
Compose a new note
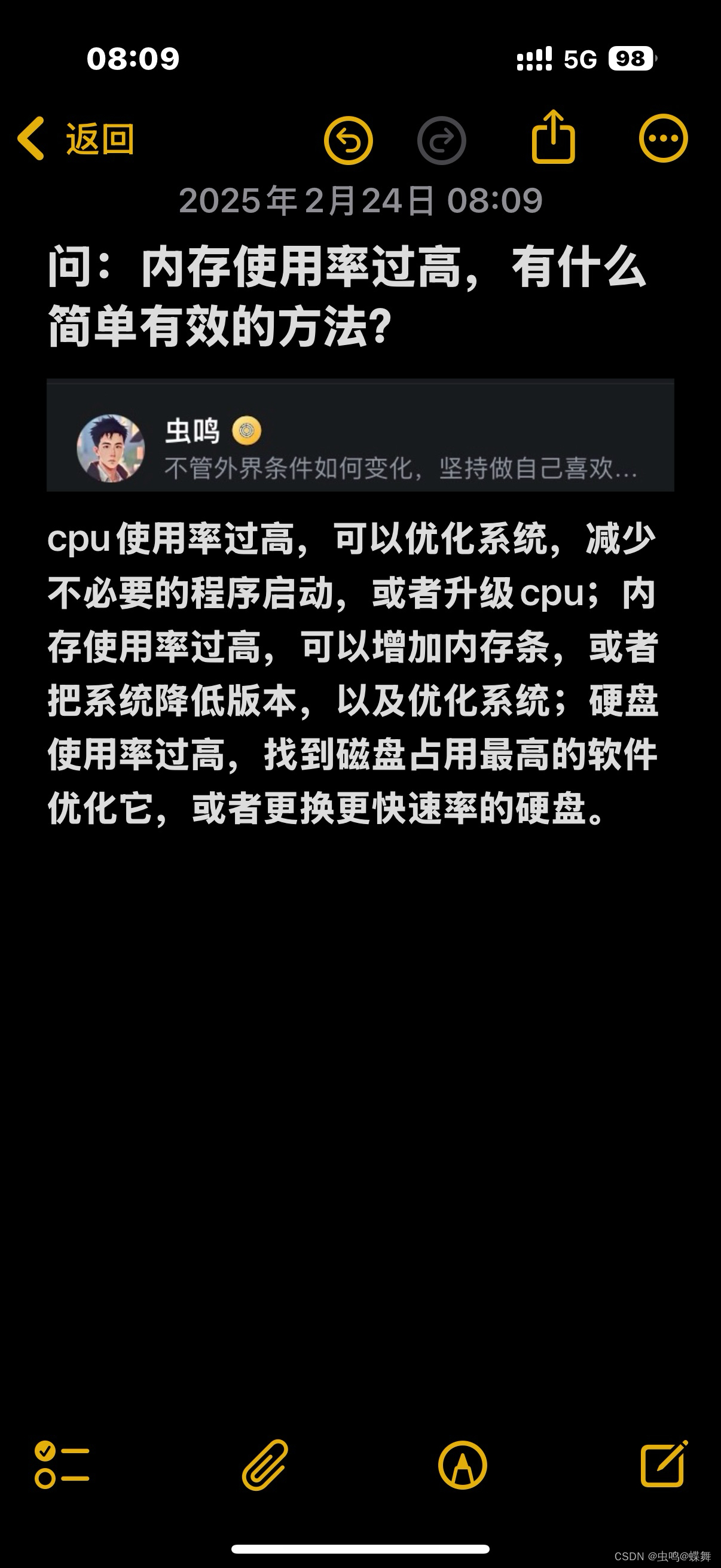coord(664,1463)
